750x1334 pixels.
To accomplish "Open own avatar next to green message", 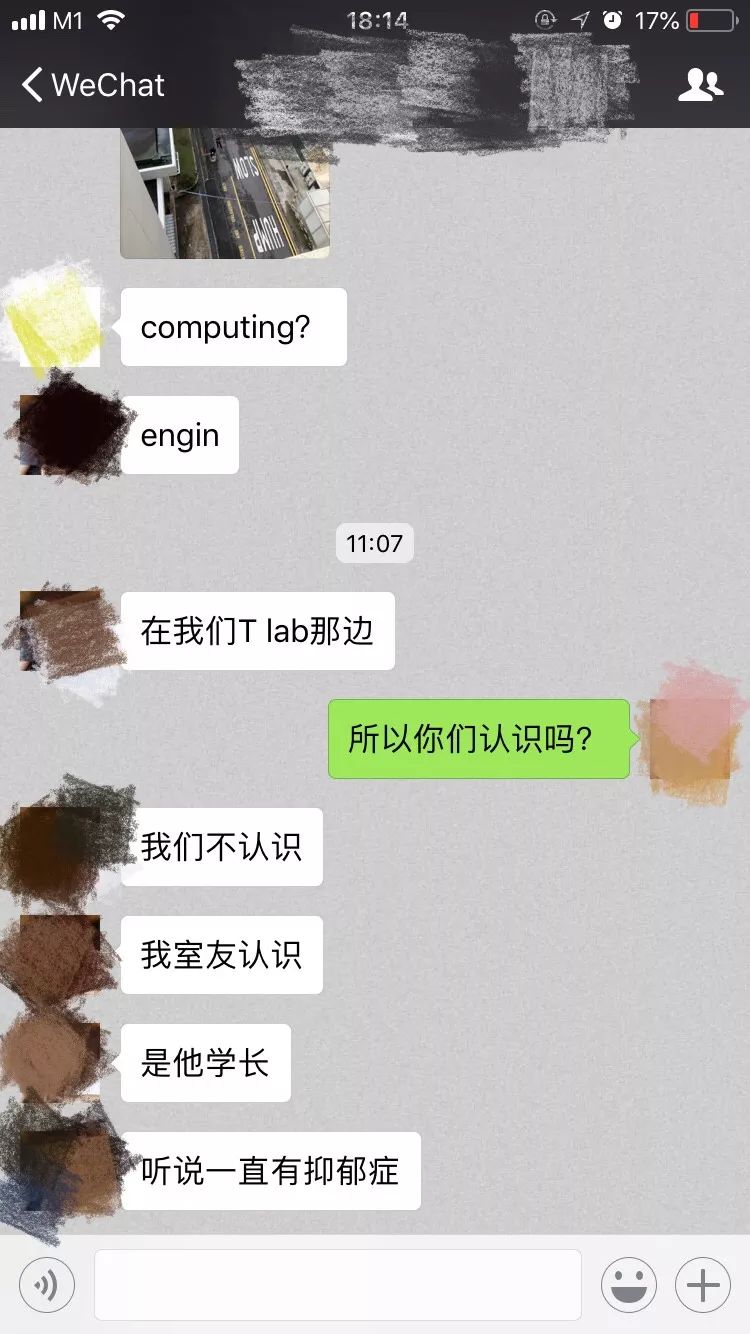I will (x=688, y=739).
